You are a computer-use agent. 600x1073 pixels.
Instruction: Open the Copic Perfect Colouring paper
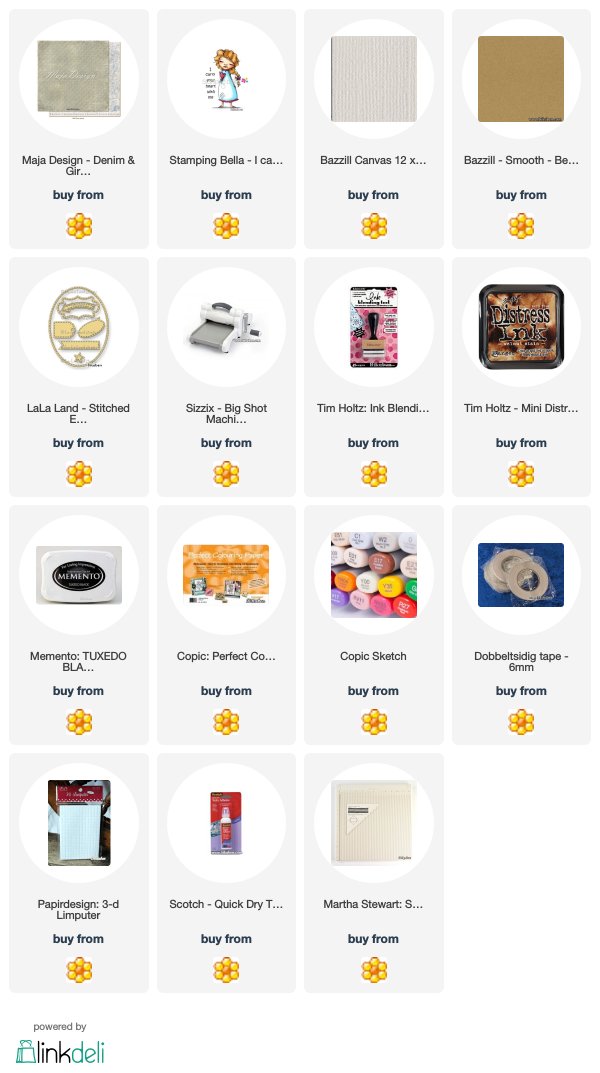(226, 576)
